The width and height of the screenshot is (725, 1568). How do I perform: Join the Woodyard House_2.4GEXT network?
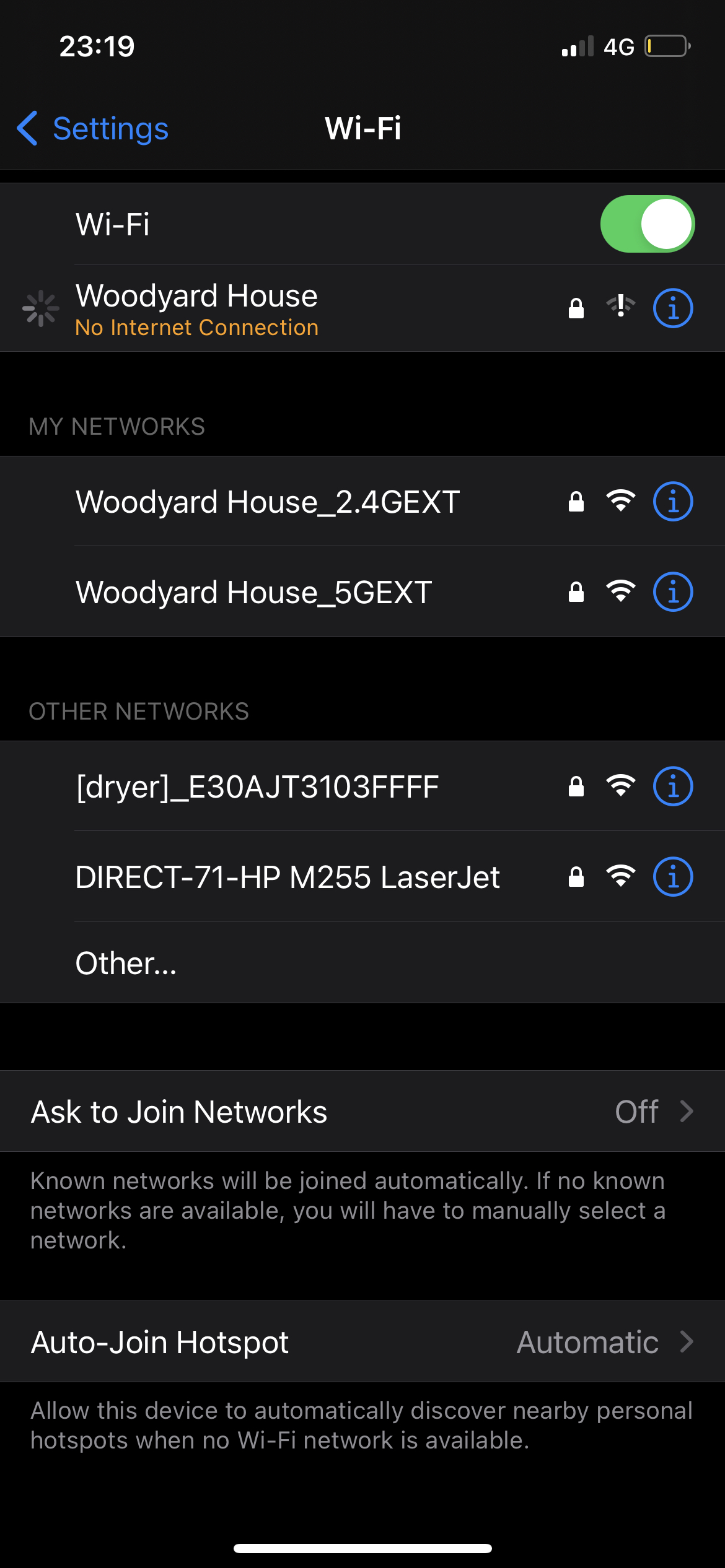(x=266, y=502)
